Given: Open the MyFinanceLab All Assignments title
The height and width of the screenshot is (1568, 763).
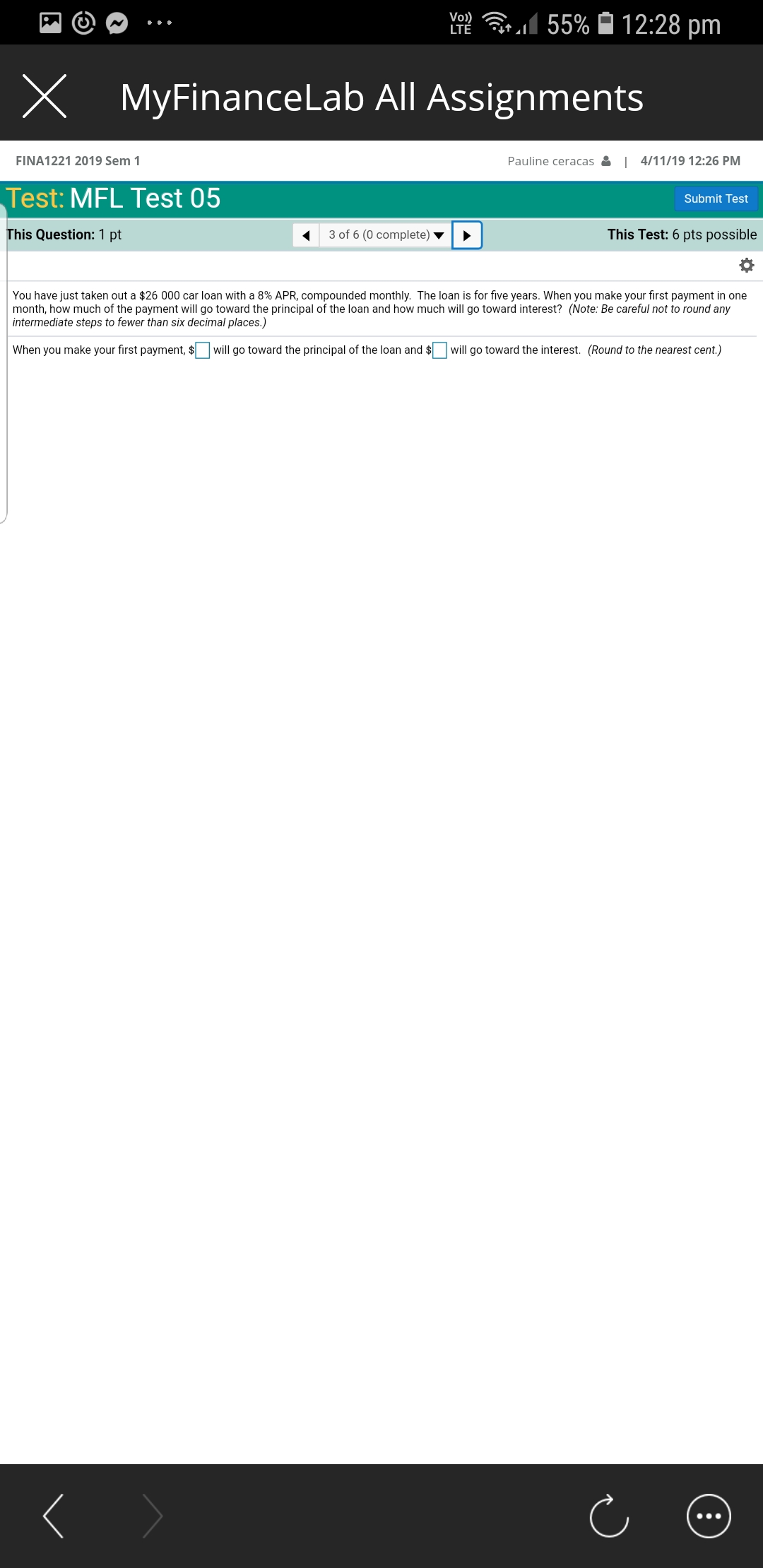Looking at the screenshot, I should [381, 98].
